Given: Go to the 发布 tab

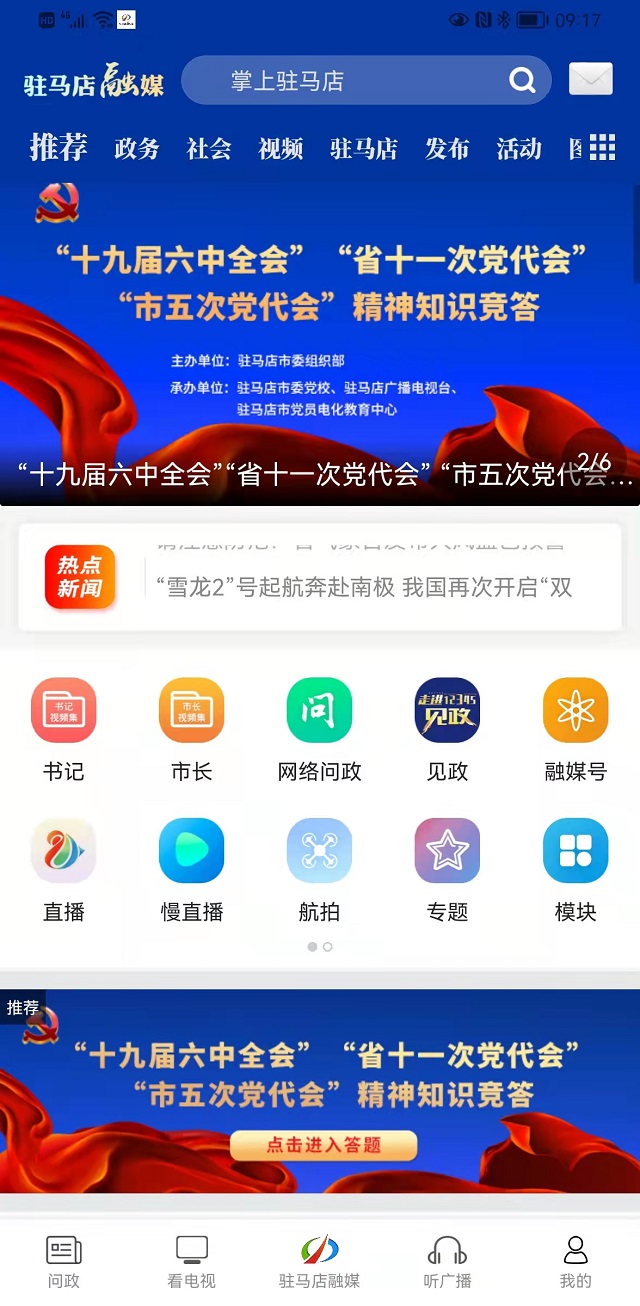Looking at the screenshot, I should (x=447, y=149).
